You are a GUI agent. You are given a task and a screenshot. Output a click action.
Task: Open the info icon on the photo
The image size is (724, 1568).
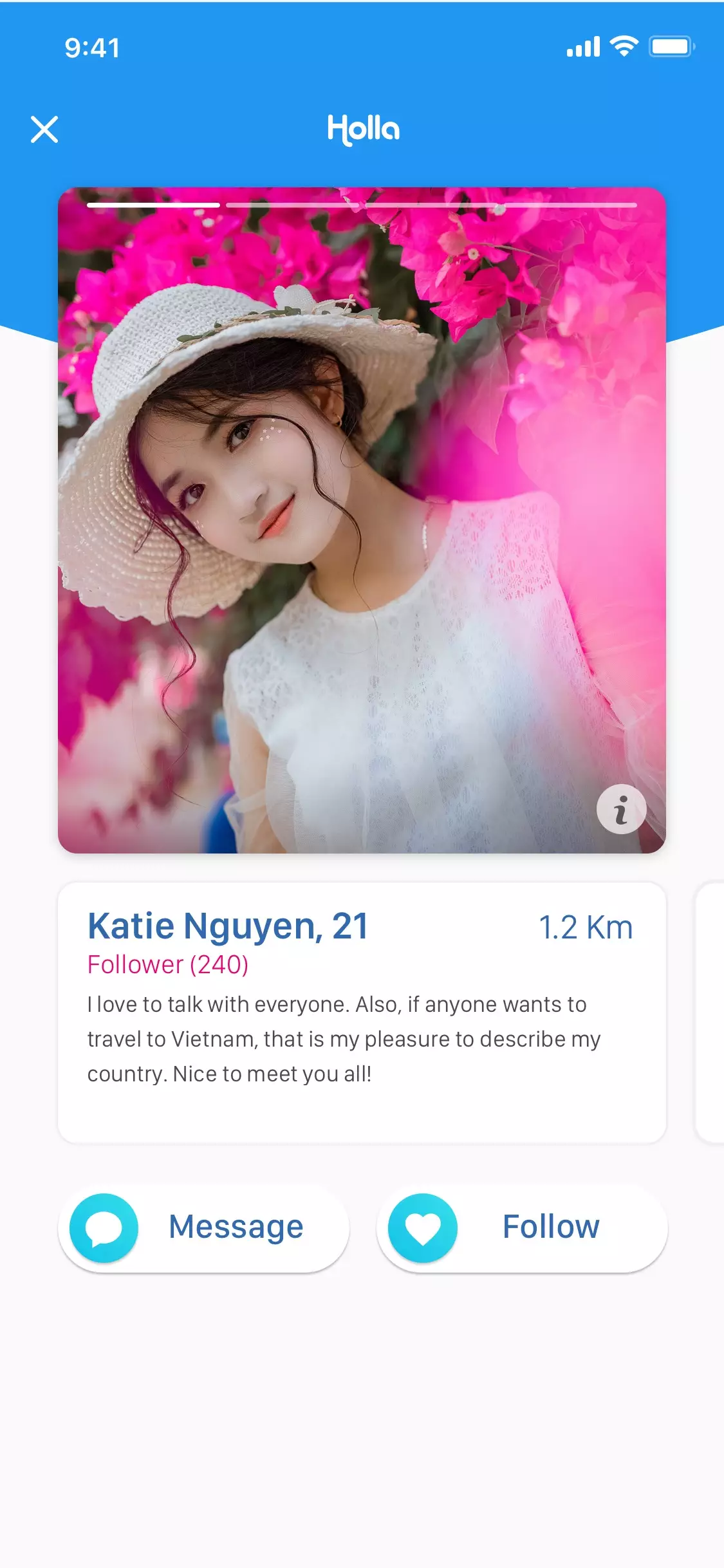coord(621,809)
